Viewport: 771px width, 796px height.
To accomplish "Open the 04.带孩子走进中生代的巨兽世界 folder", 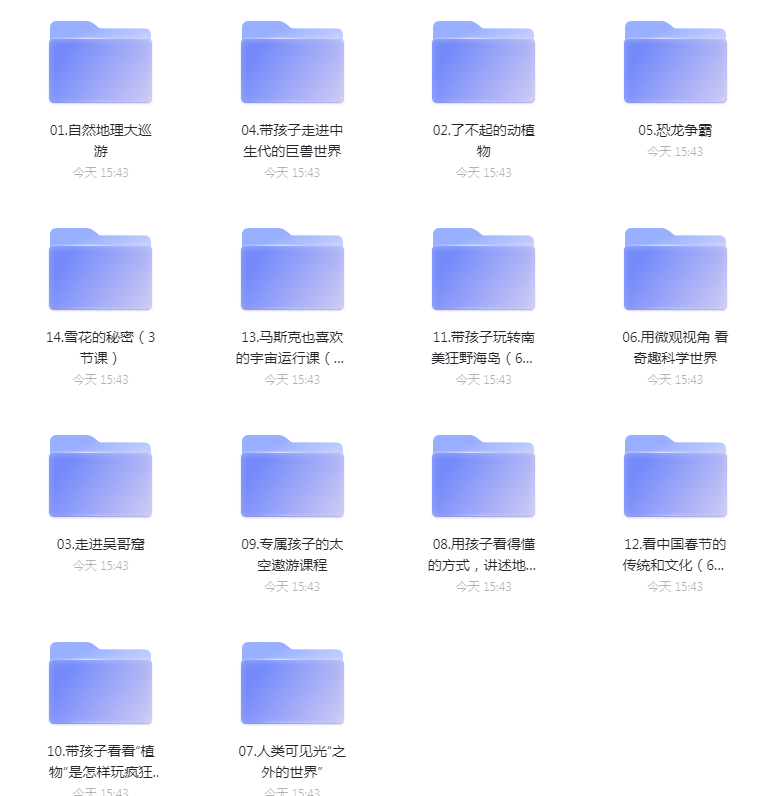I will point(292,63).
